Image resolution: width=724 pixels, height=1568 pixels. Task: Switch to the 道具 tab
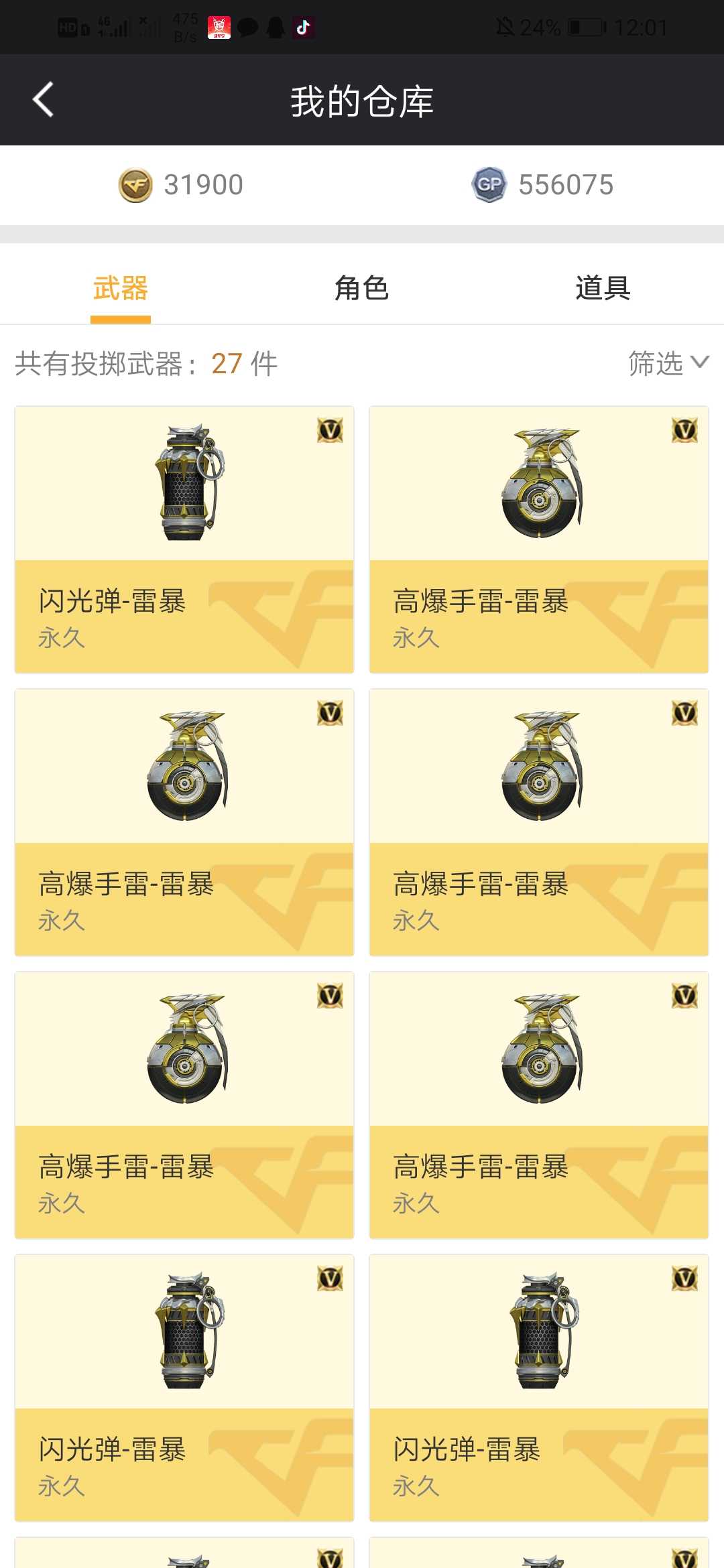pyautogui.click(x=603, y=289)
